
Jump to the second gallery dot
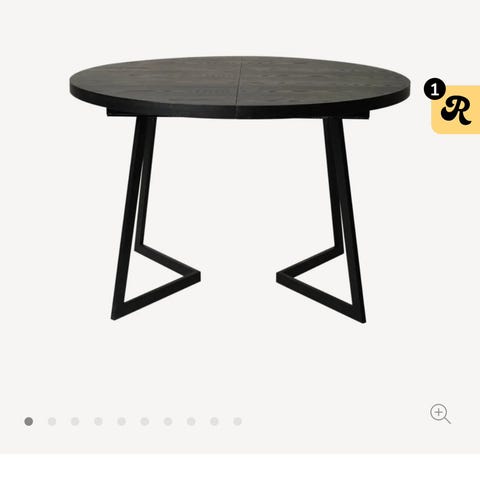click(52, 422)
